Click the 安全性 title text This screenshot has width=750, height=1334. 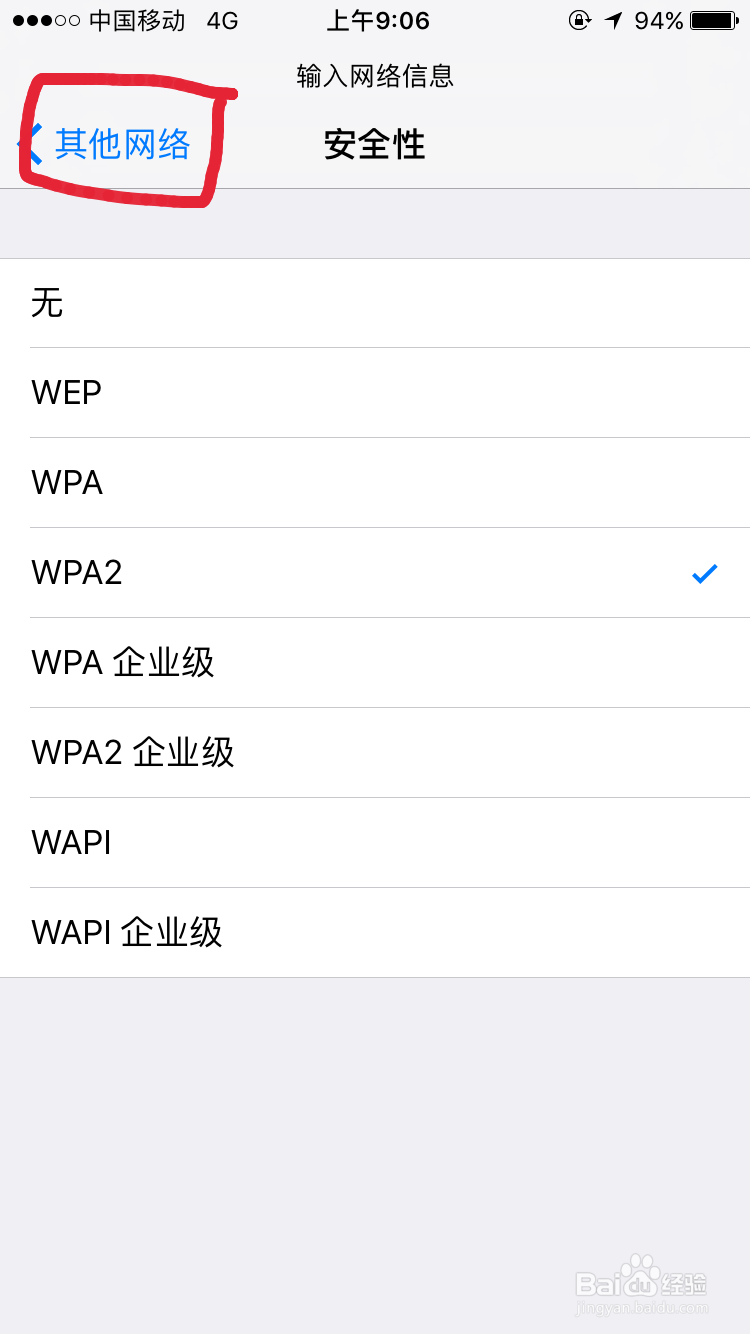pos(375,143)
